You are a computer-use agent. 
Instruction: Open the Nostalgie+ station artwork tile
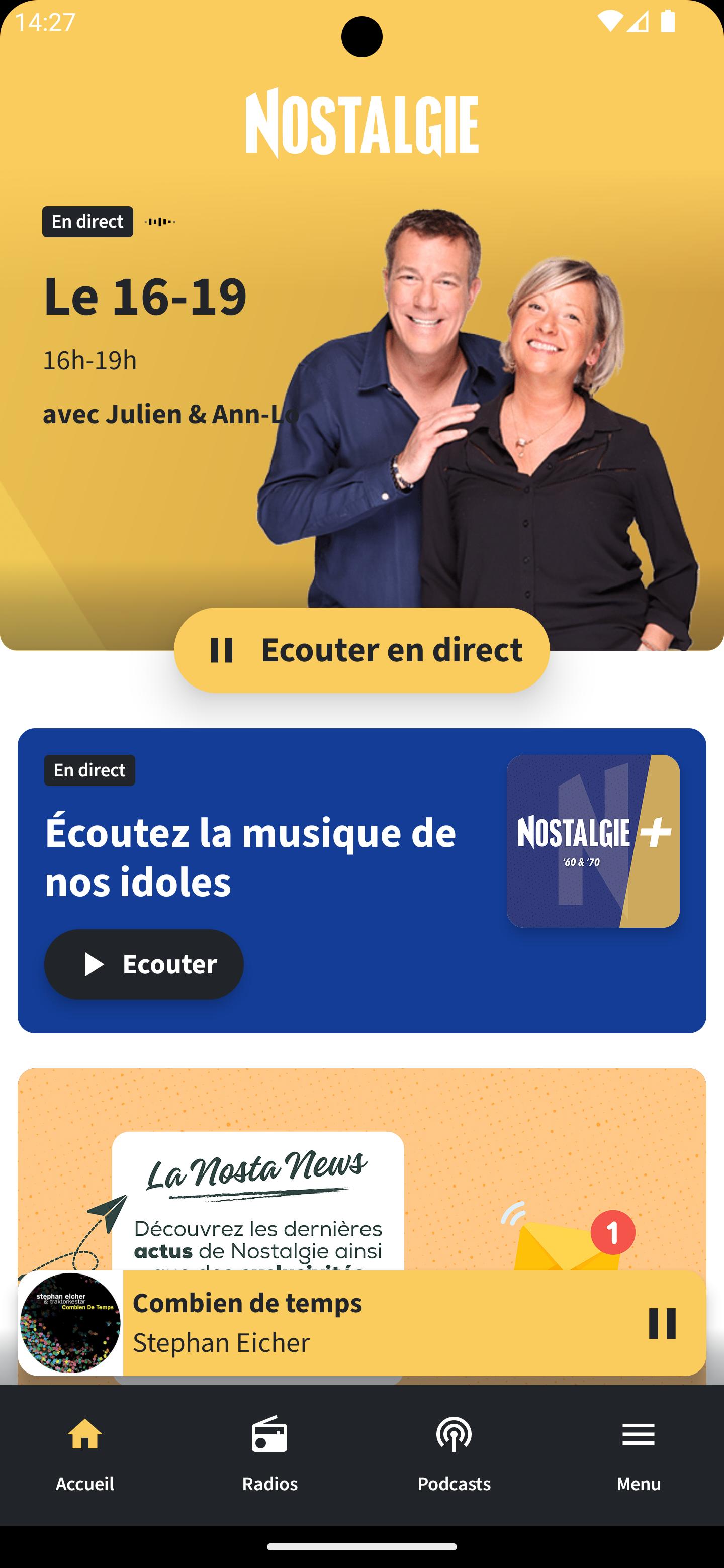592,841
